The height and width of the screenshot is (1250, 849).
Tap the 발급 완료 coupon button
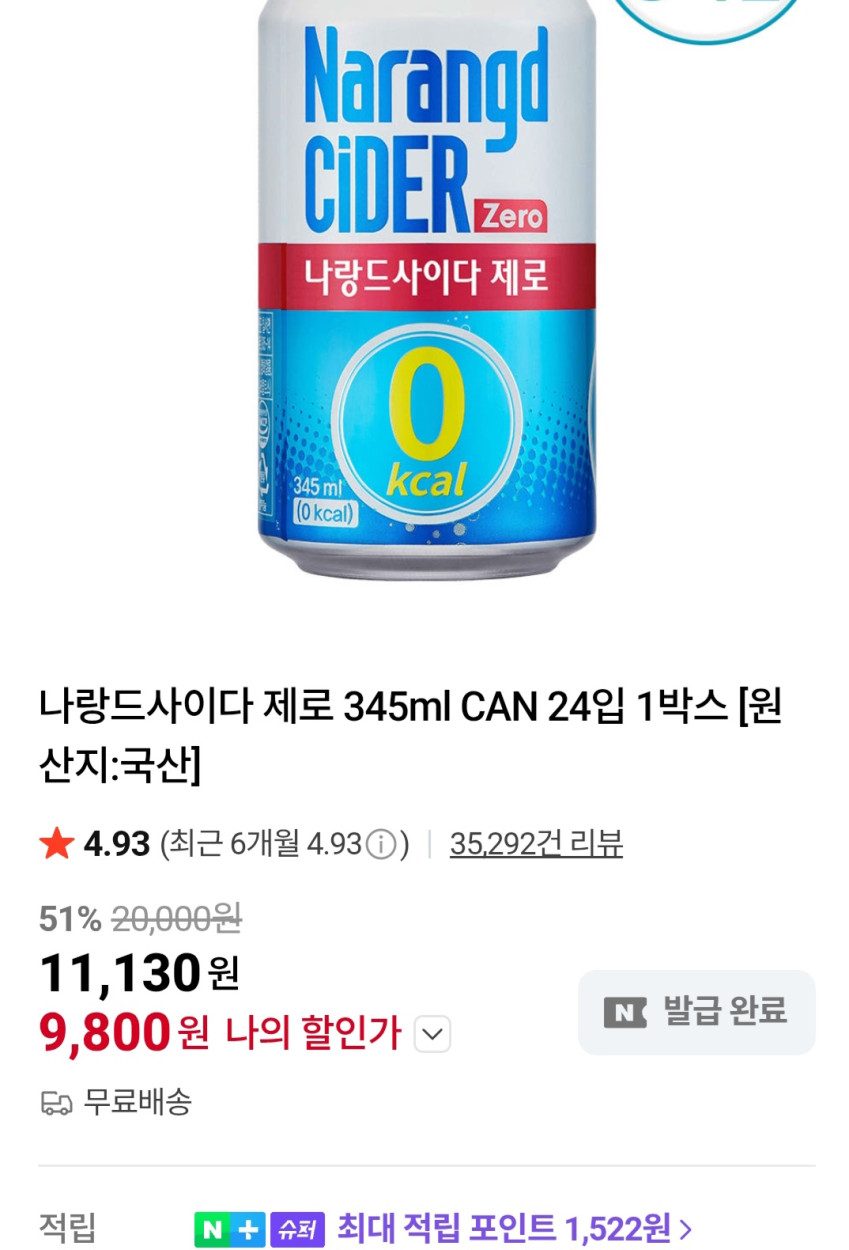click(697, 1012)
